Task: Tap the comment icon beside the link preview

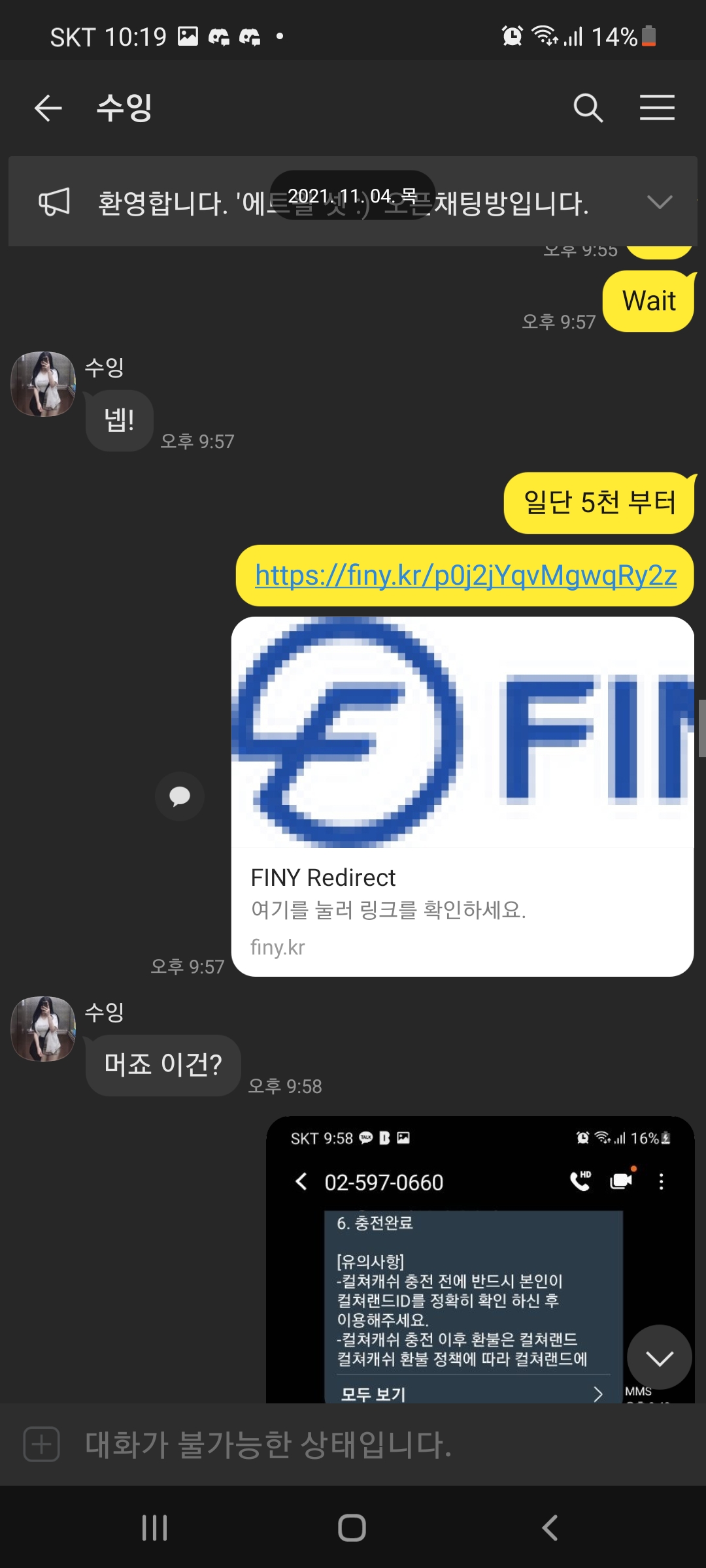Action: [180, 796]
